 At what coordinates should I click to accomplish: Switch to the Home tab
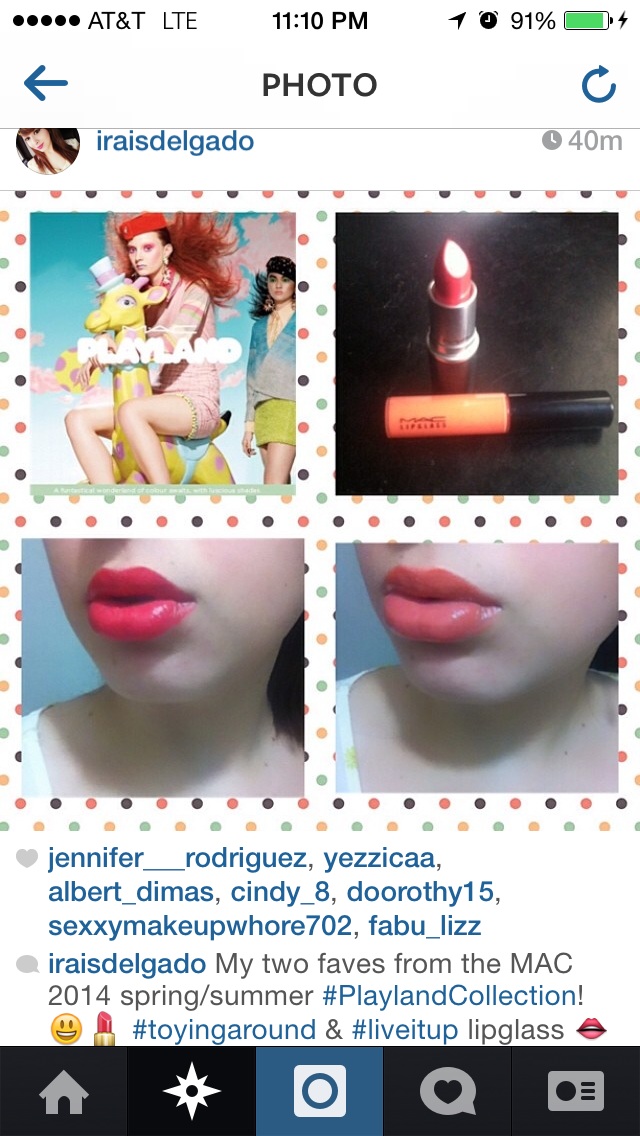tap(64, 1092)
